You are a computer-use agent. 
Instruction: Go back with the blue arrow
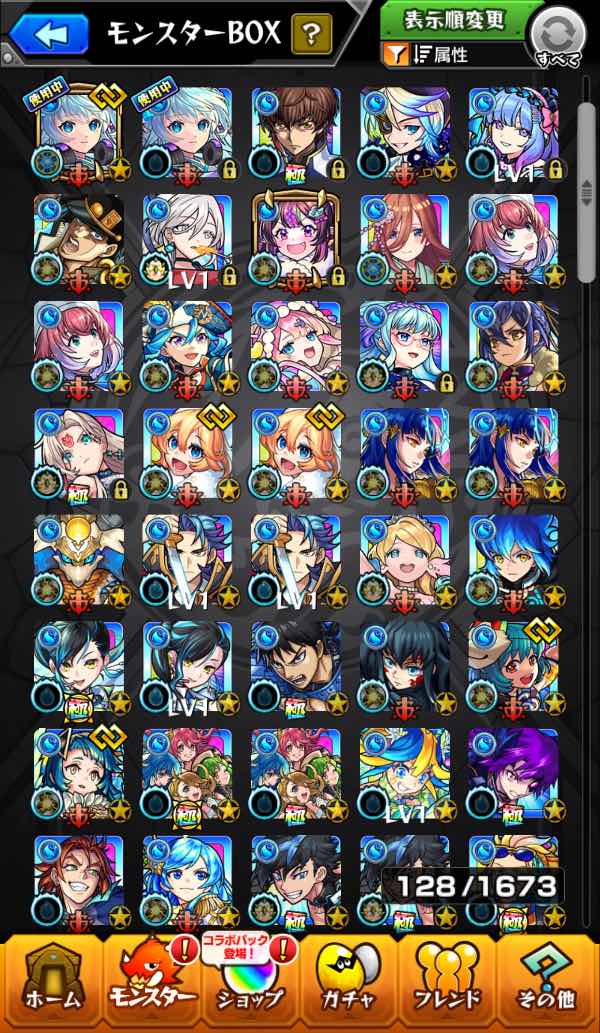coord(49,34)
